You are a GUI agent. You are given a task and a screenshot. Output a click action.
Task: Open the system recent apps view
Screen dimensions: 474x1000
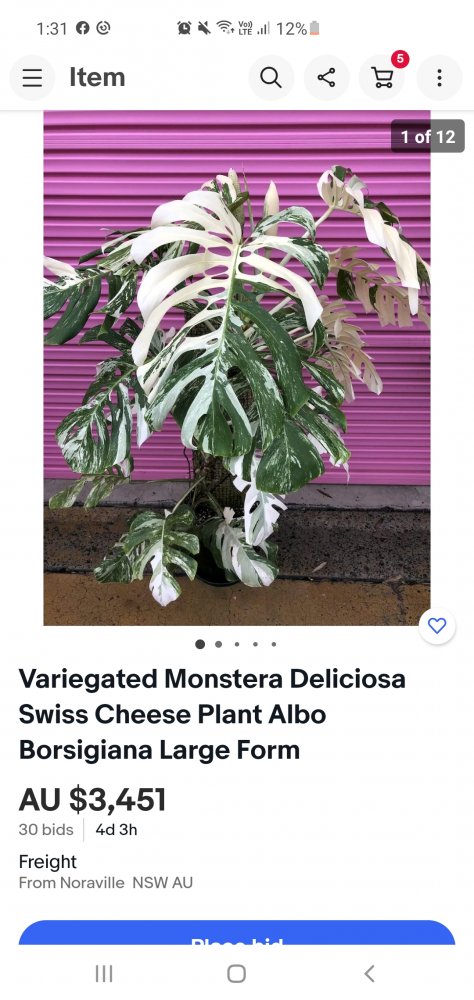[104, 973]
